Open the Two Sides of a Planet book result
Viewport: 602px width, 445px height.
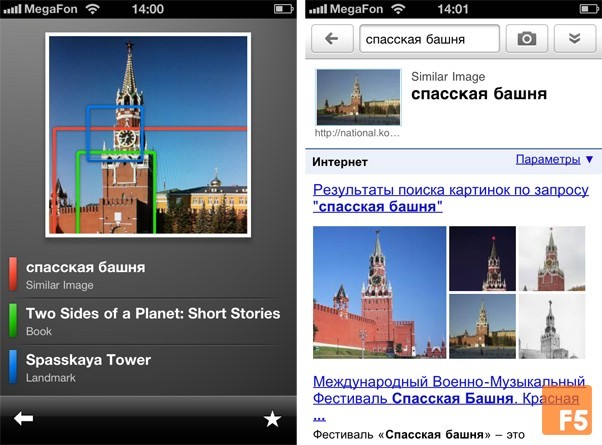point(152,320)
